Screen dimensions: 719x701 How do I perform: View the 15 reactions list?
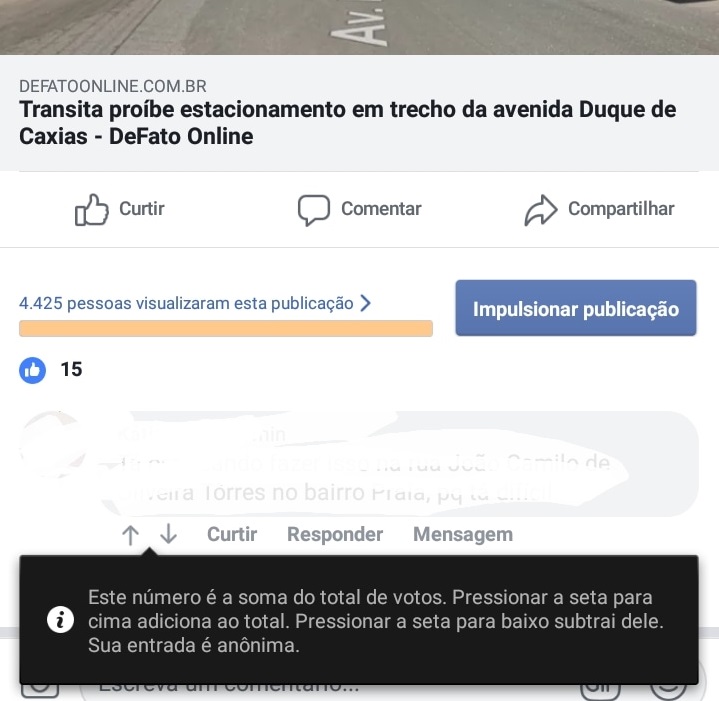tap(52, 370)
